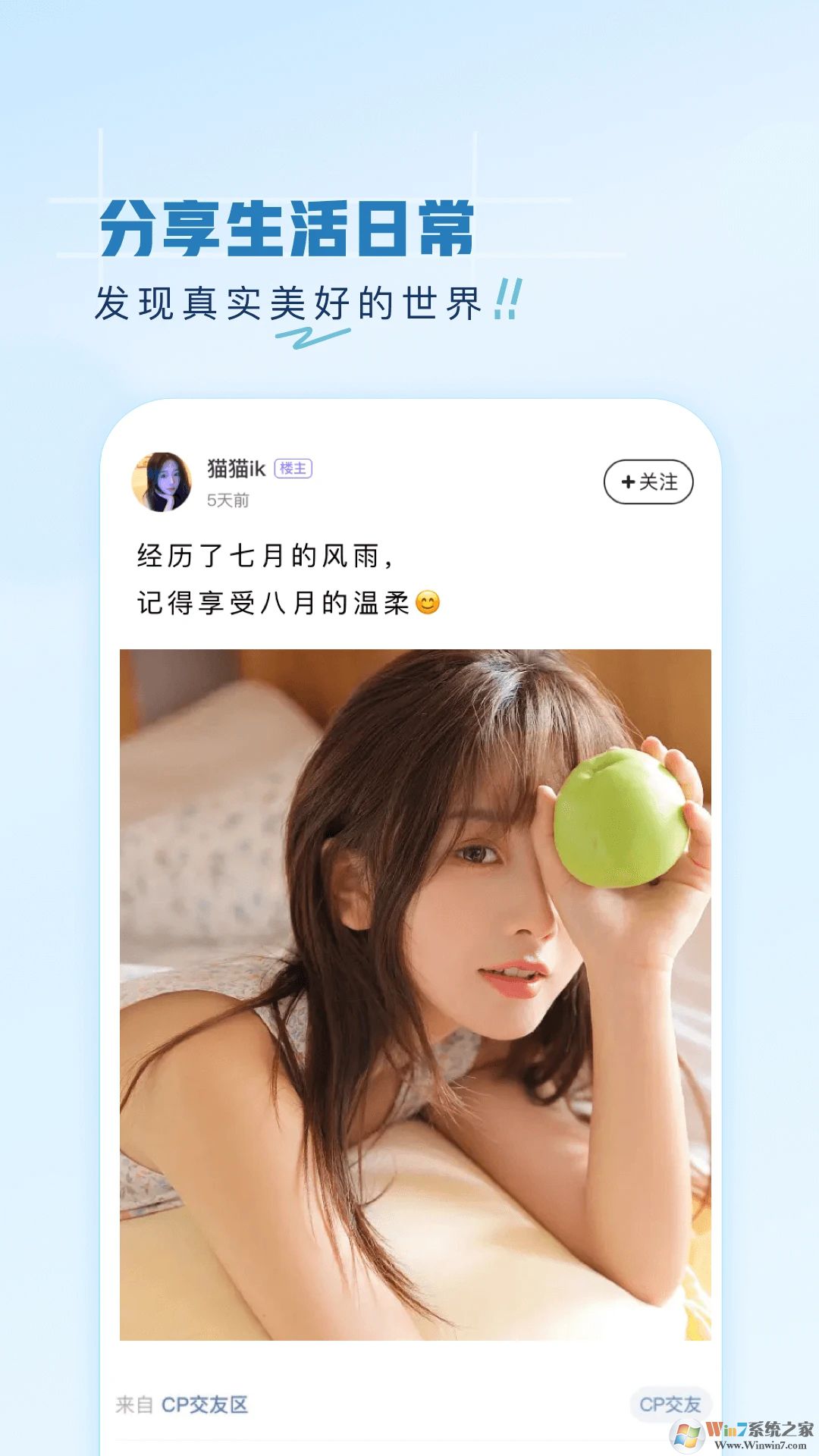This screenshot has width=819, height=1456.
Task: Expand the 5天前 timestamp details
Action: (227, 499)
